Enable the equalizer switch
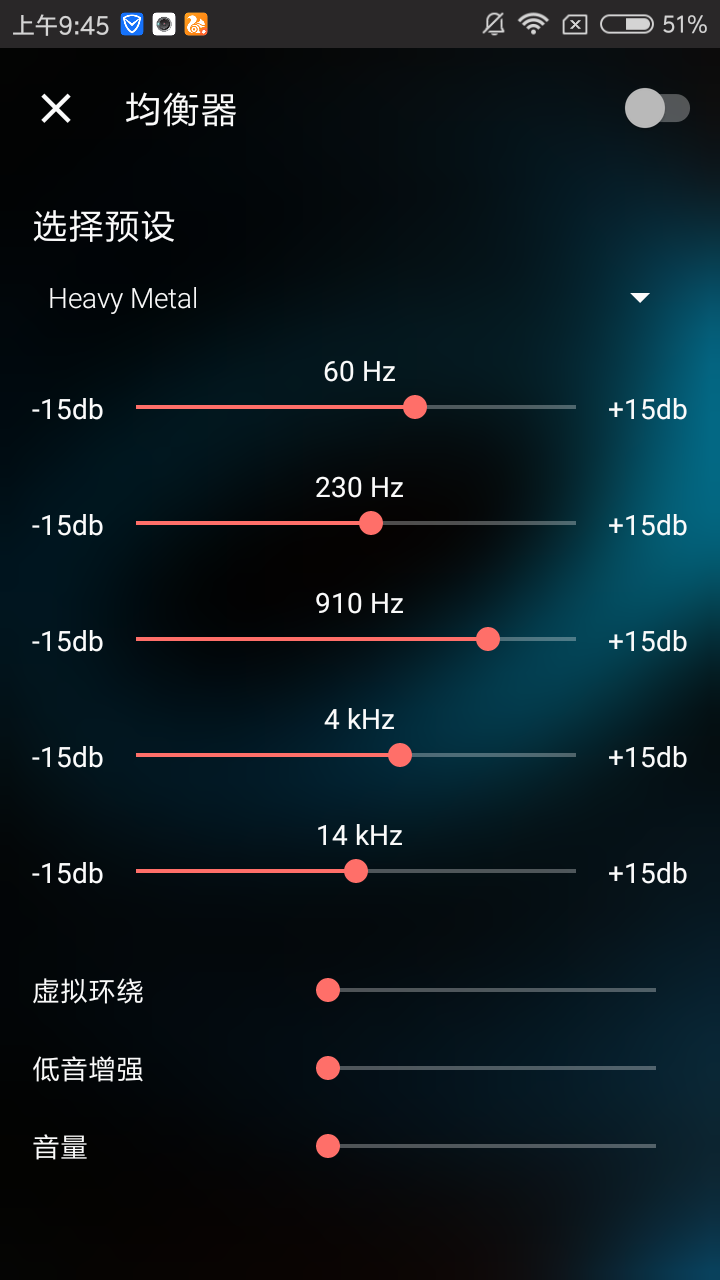The width and height of the screenshot is (720, 1280). (657, 108)
